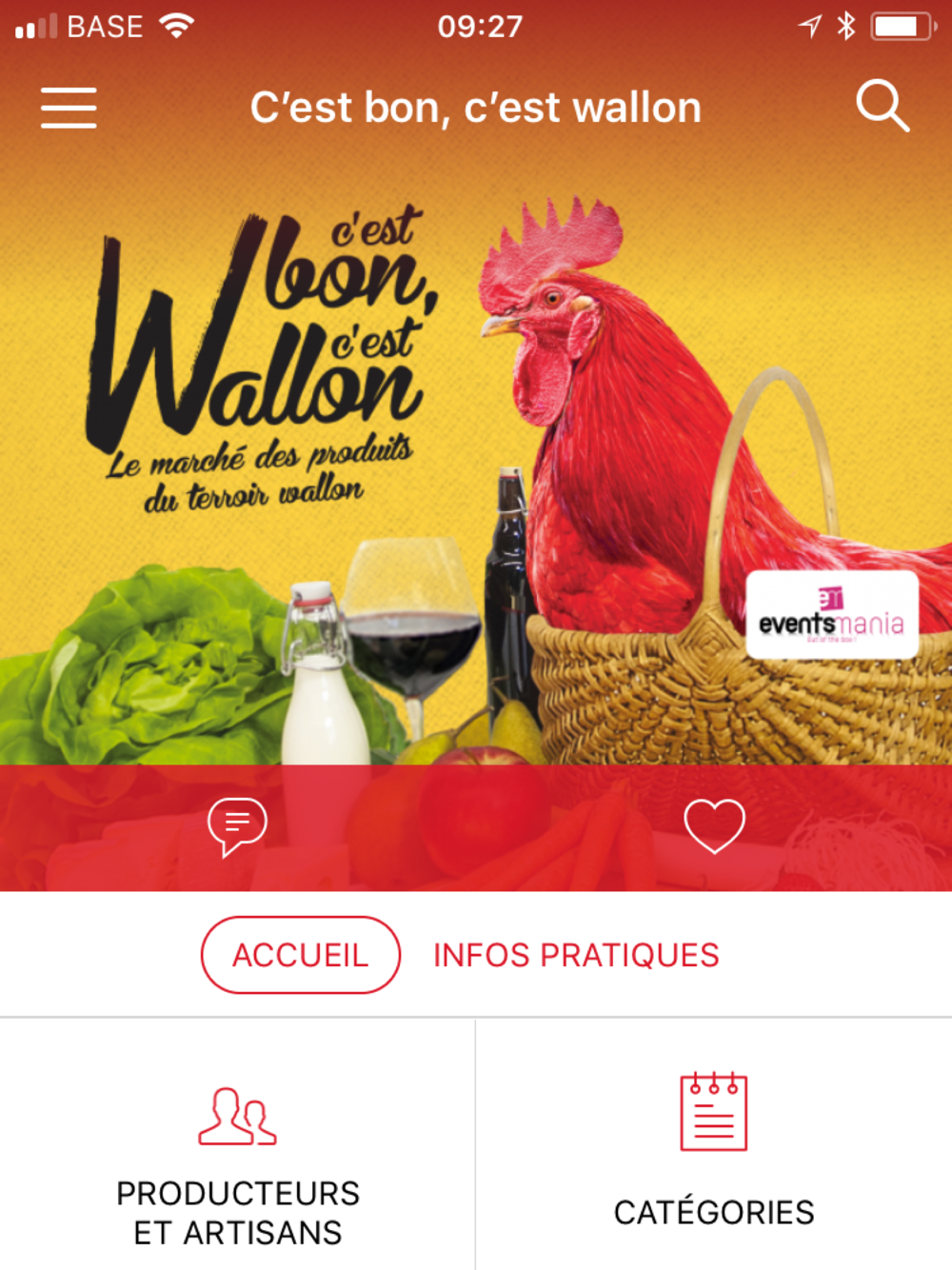The width and height of the screenshot is (952, 1270).
Task: Add the event to favorites with heart
Action: (715, 825)
